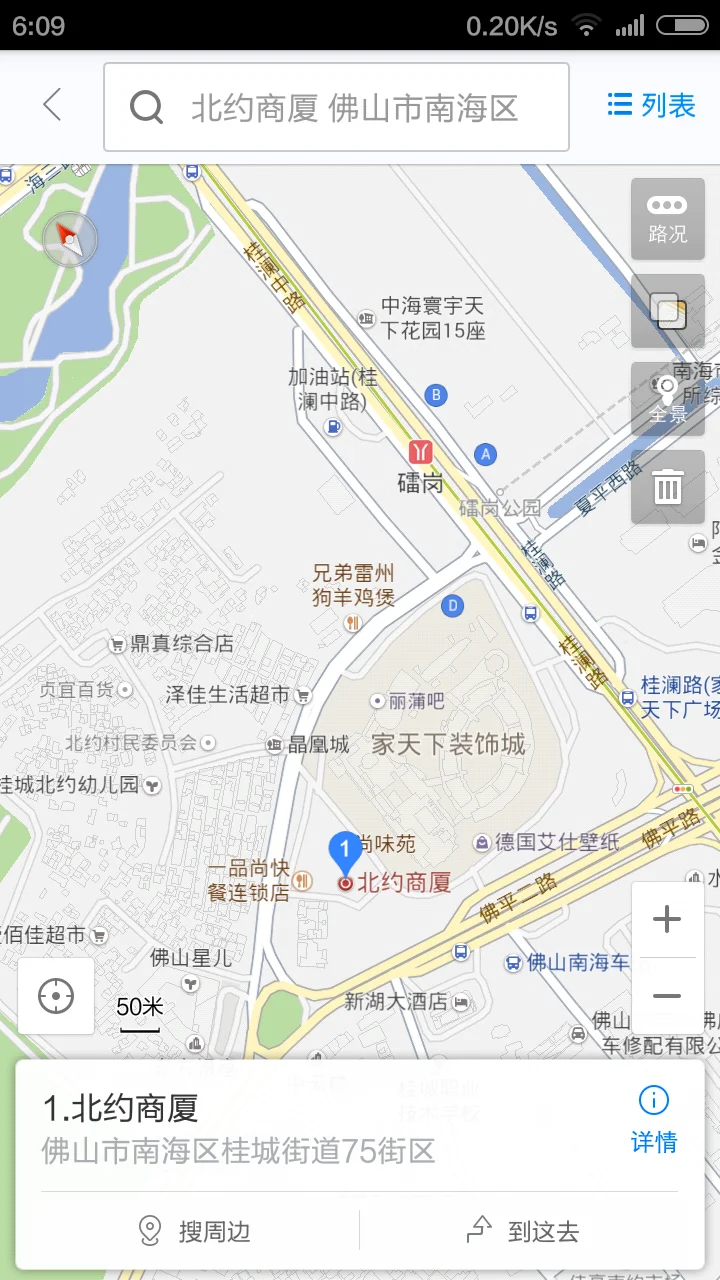
Task: Select map marker B near 加油站
Action: click(x=435, y=395)
